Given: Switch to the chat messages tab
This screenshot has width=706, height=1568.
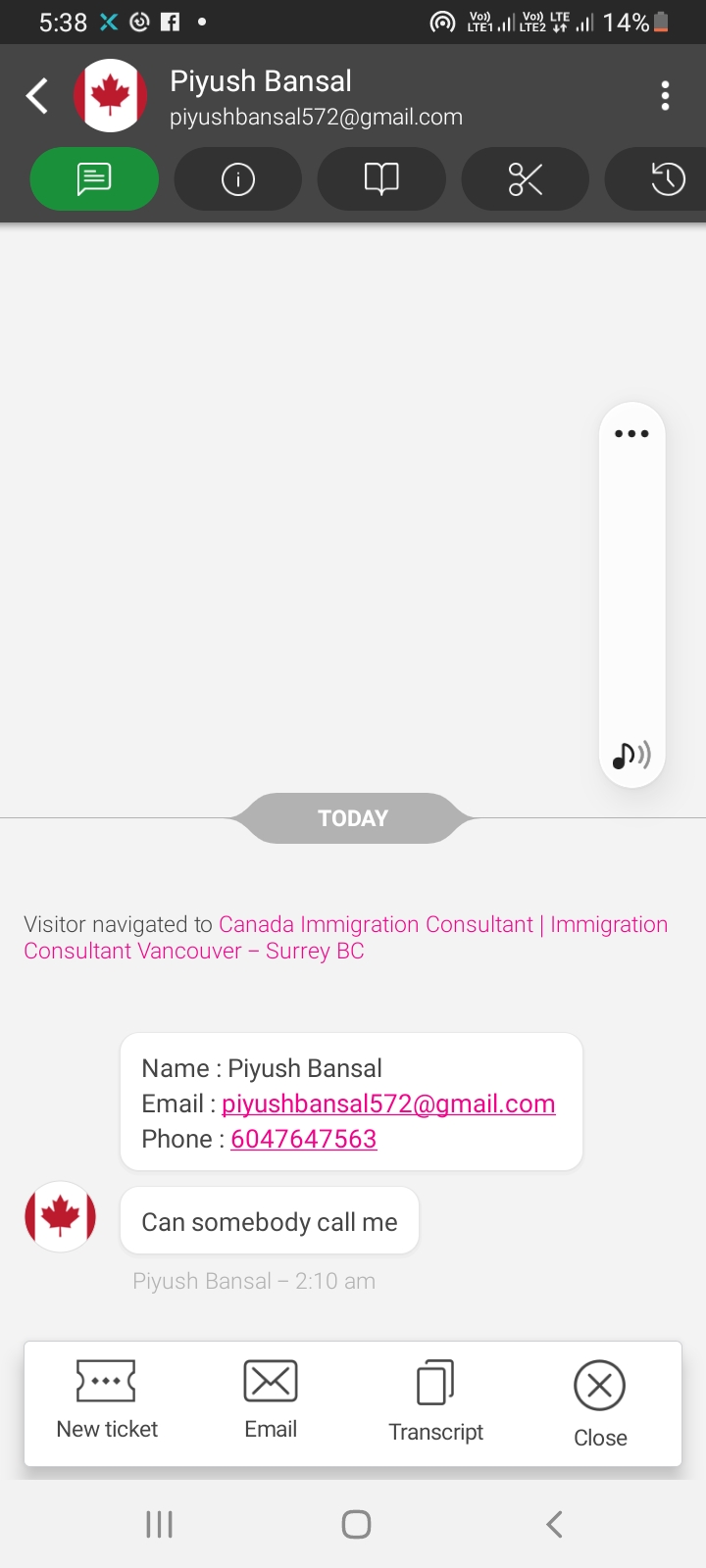Looking at the screenshot, I should click(x=94, y=179).
